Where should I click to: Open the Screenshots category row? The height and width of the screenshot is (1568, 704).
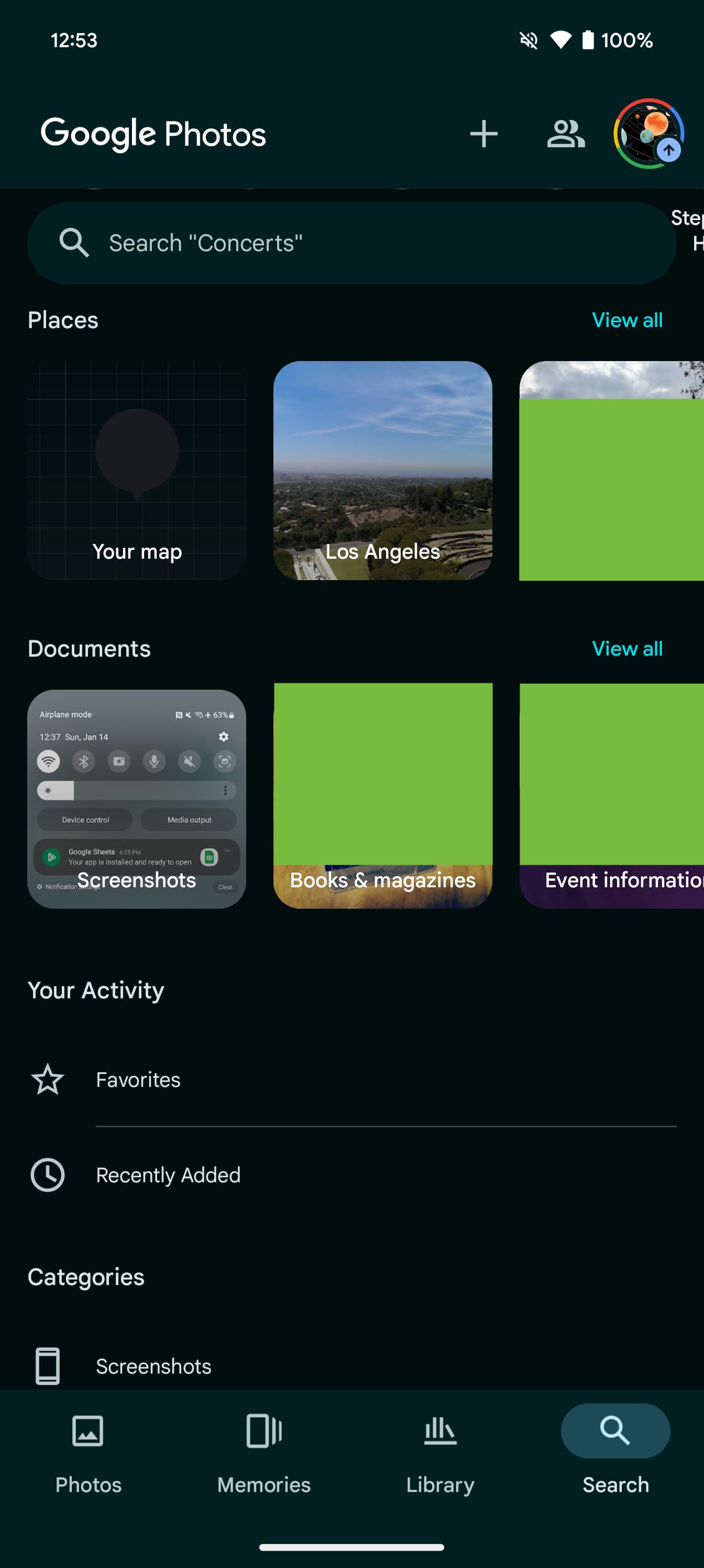click(x=153, y=1366)
